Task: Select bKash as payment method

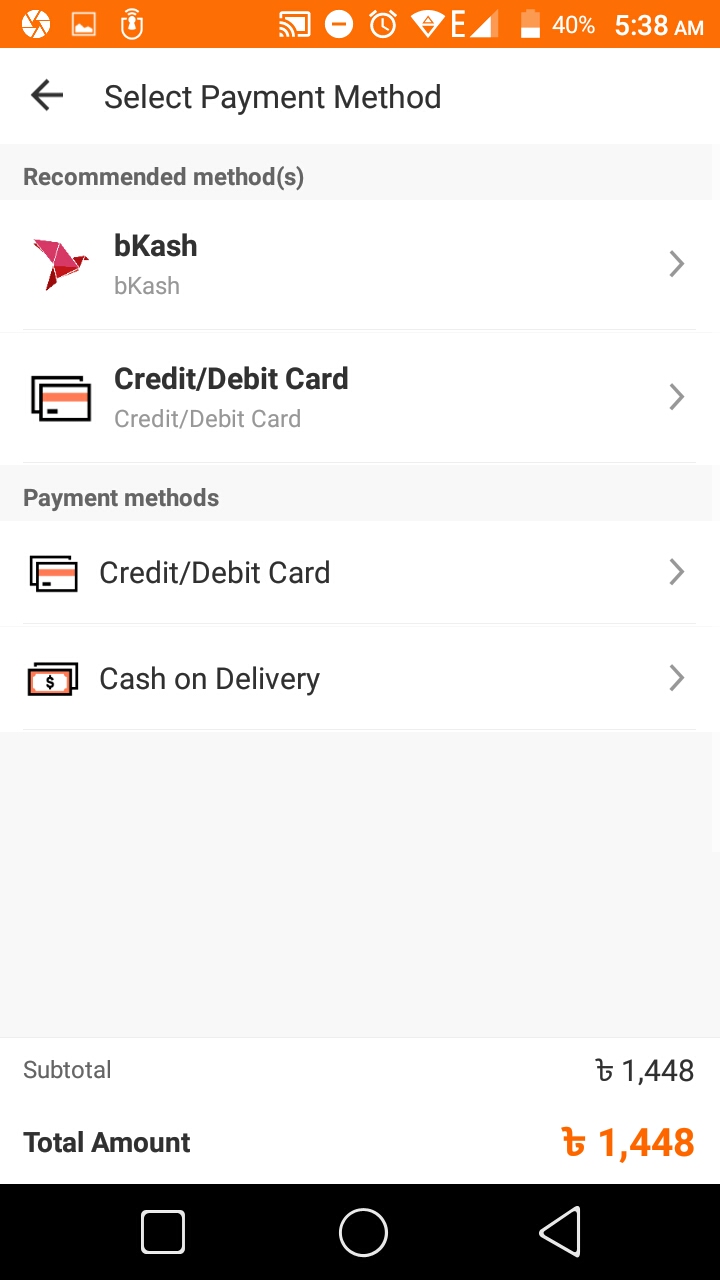Action: (x=360, y=265)
